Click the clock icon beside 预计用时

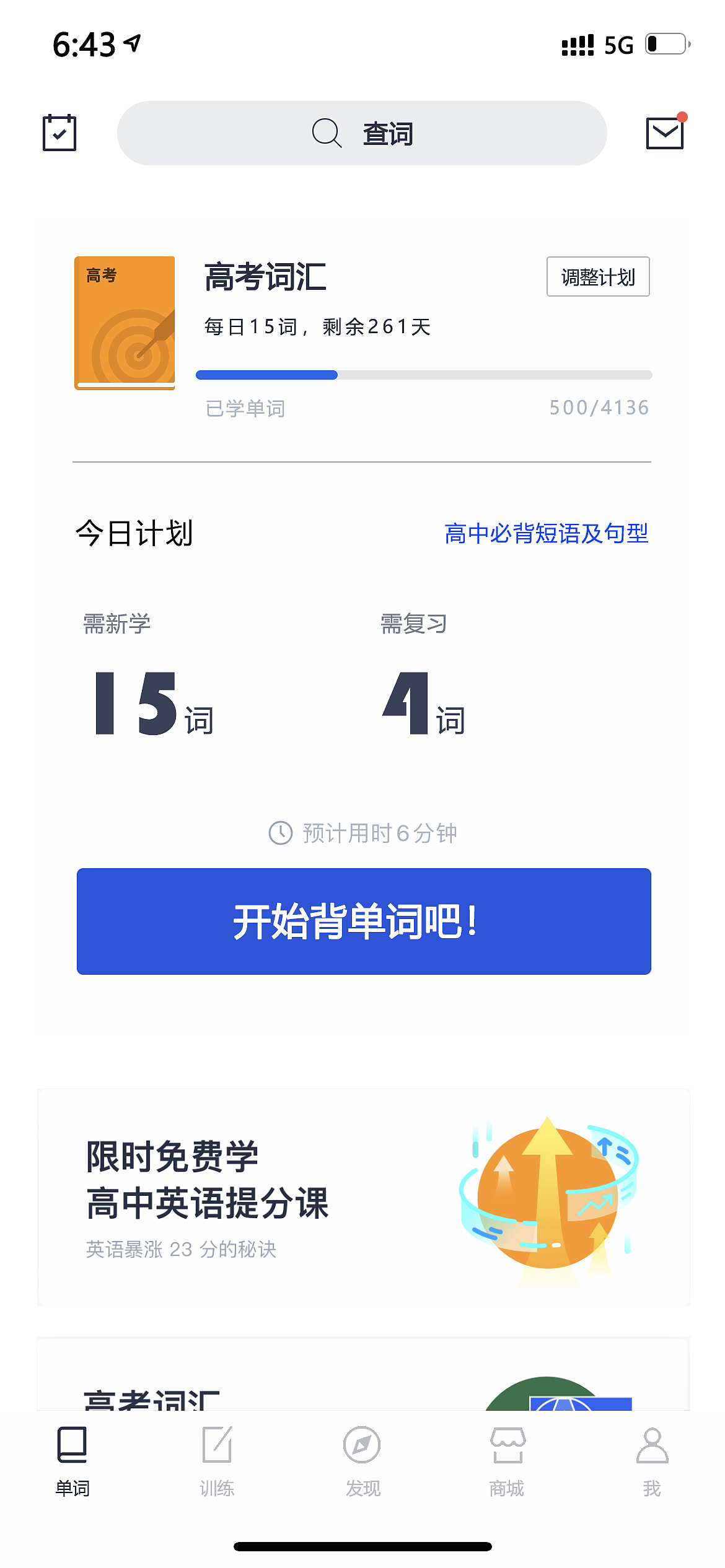coord(280,834)
